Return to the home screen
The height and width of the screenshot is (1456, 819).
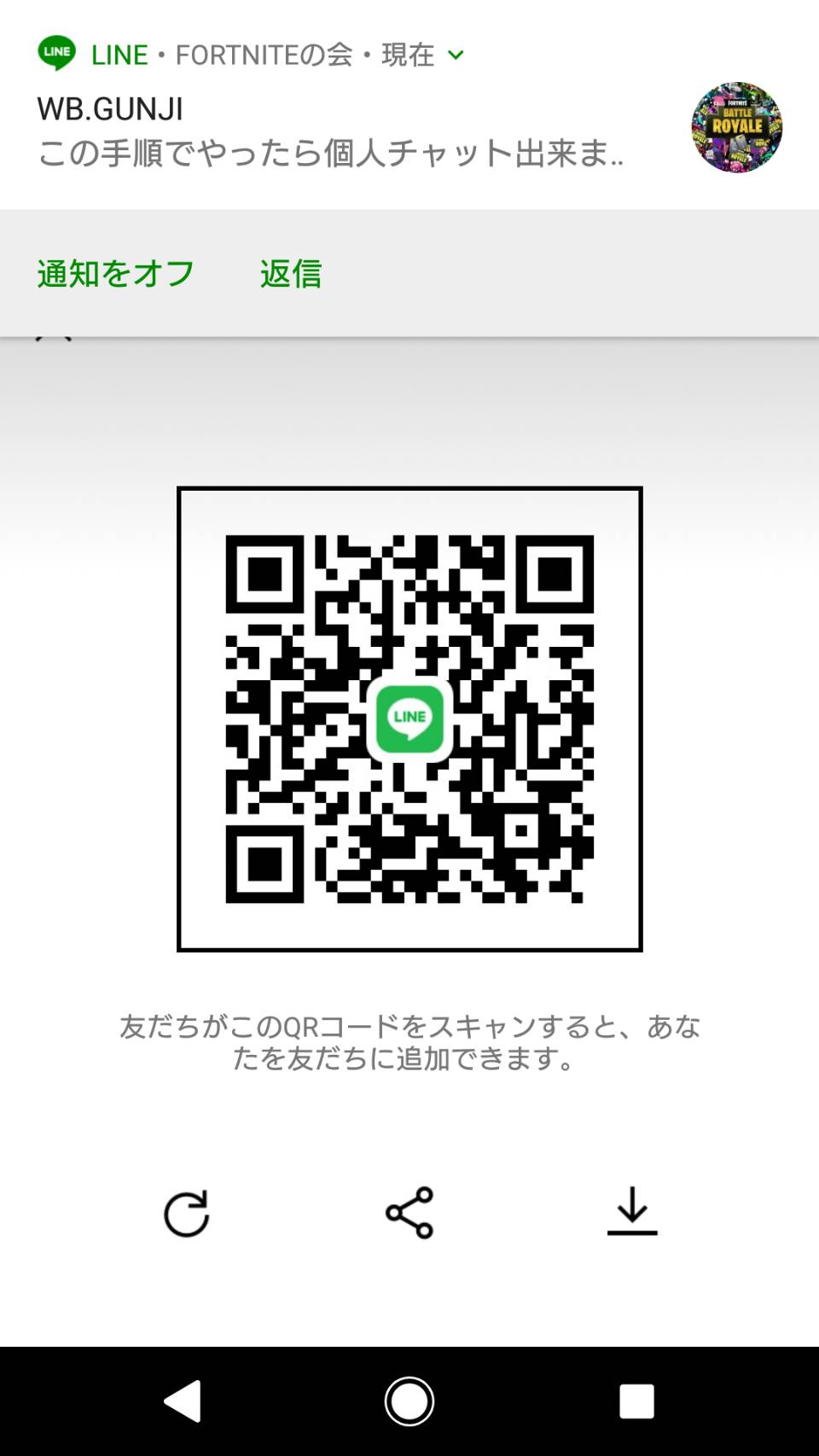point(409,1401)
